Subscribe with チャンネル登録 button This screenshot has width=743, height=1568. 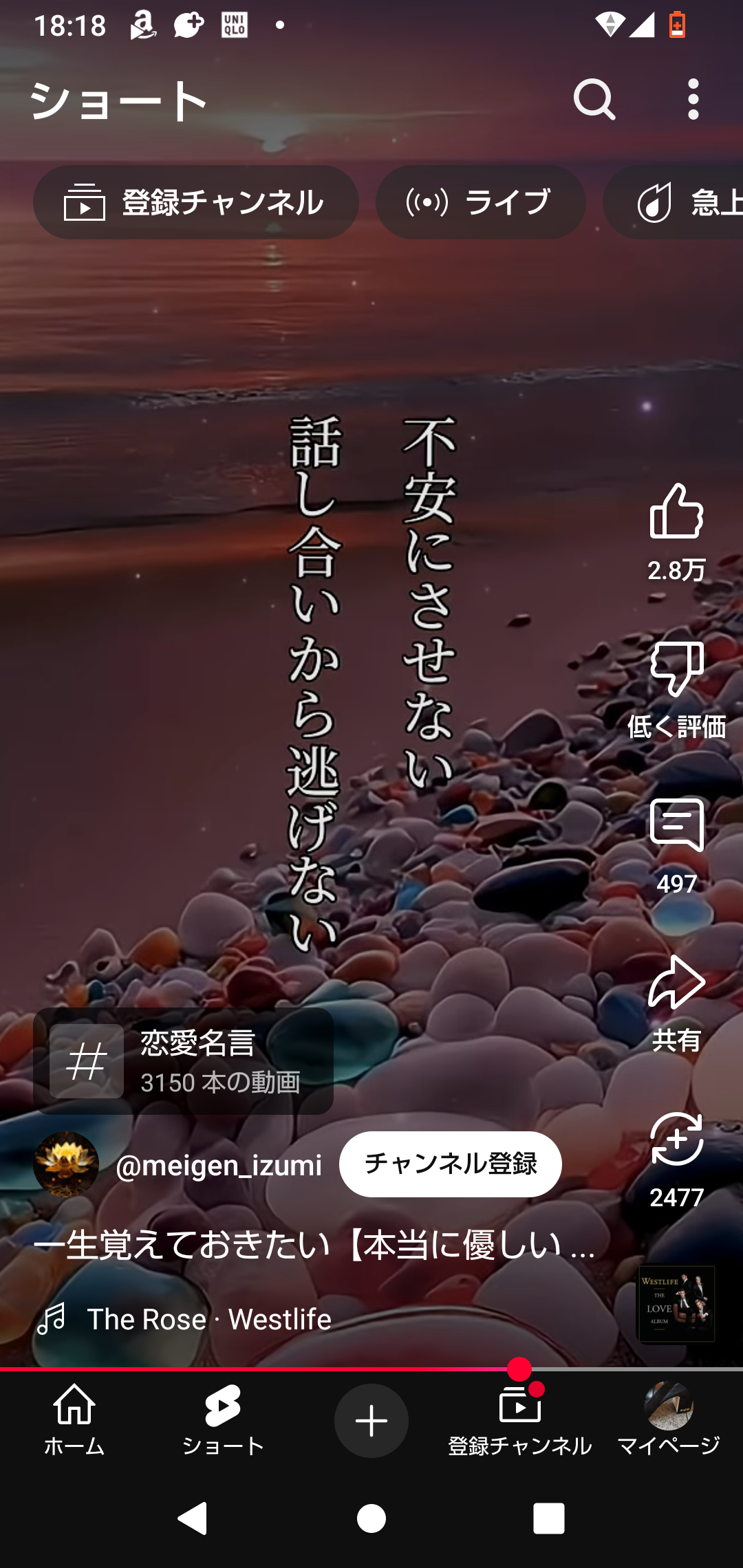click(450, 1164)
